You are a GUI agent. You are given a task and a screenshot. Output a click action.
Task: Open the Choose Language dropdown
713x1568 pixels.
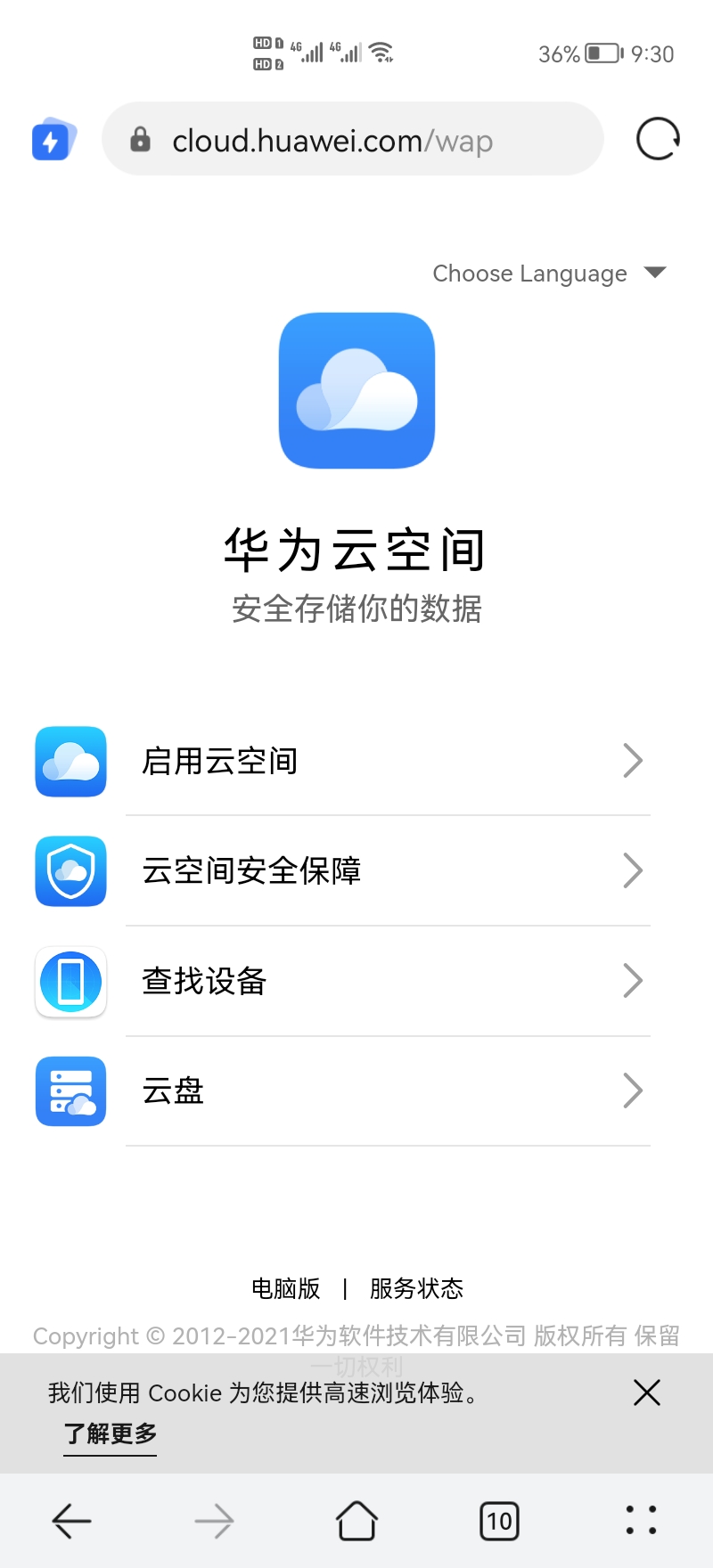coord(550,274)
